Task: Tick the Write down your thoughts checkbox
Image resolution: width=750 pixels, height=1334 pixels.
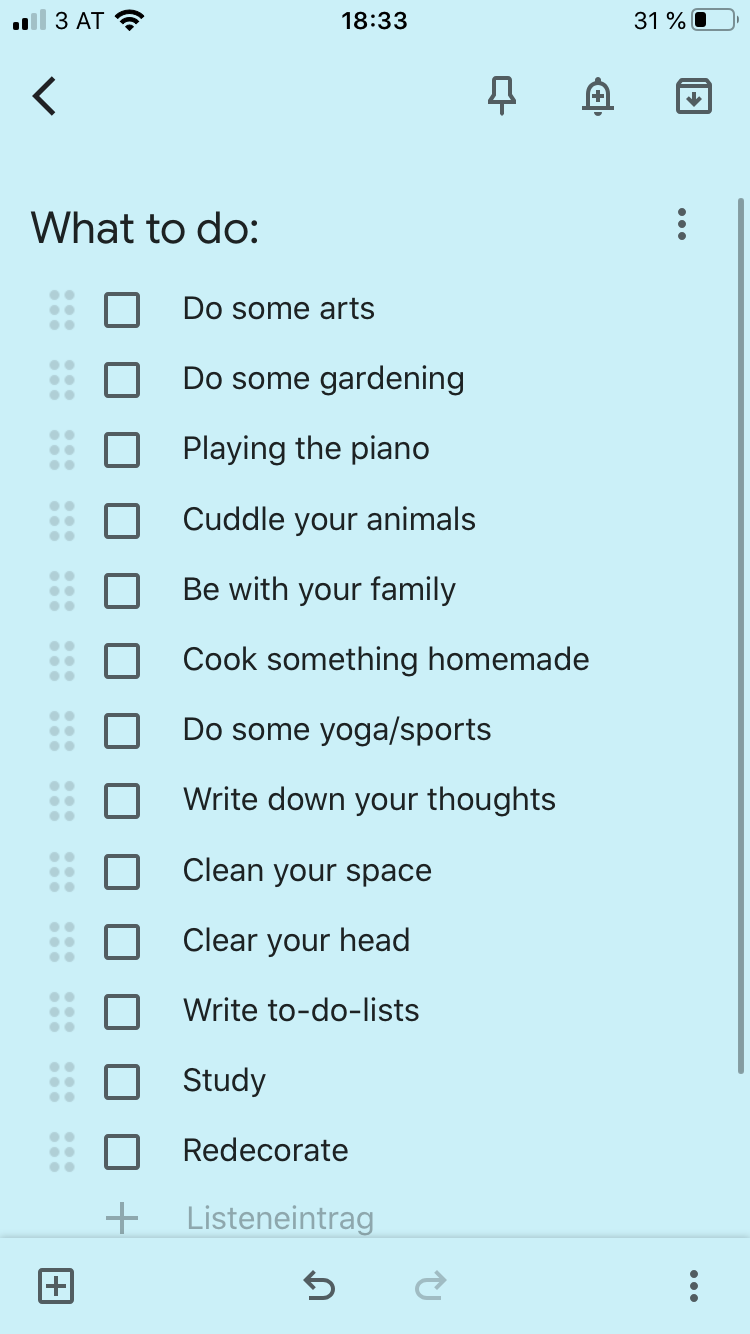Action: 122,800
